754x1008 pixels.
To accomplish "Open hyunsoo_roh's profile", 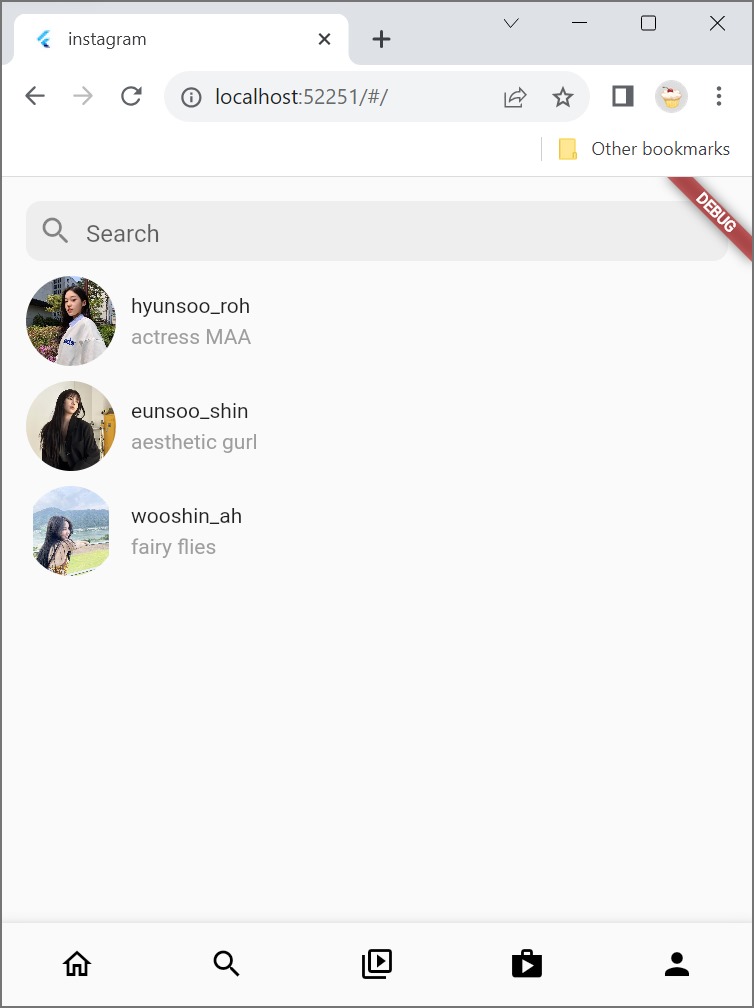I will (190, 306).
